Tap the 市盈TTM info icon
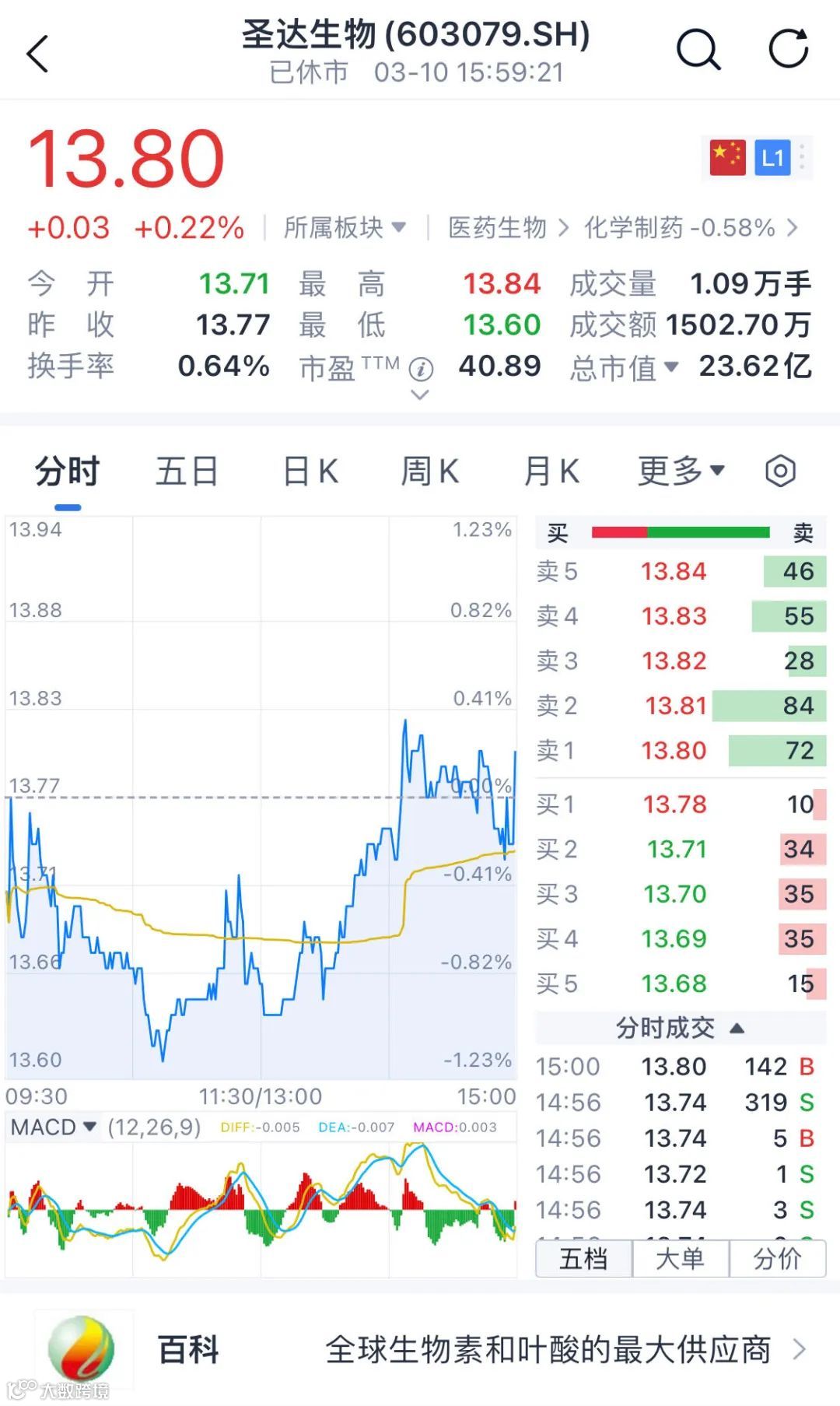840x1406 pixels. [x=421, y=369]
